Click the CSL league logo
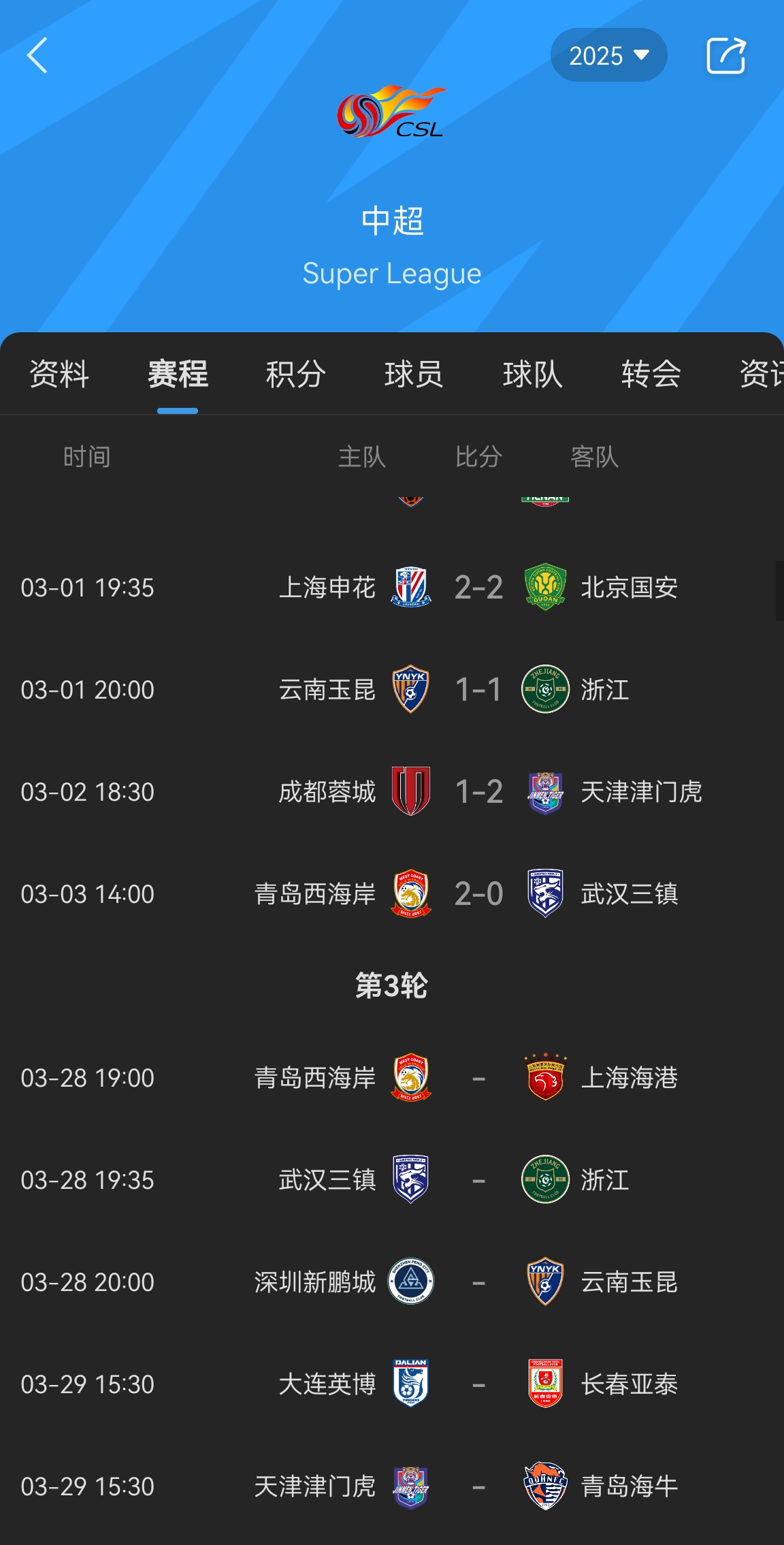Screen dimensions: 784x1545 pyautogui.click(x=391, y=114)
